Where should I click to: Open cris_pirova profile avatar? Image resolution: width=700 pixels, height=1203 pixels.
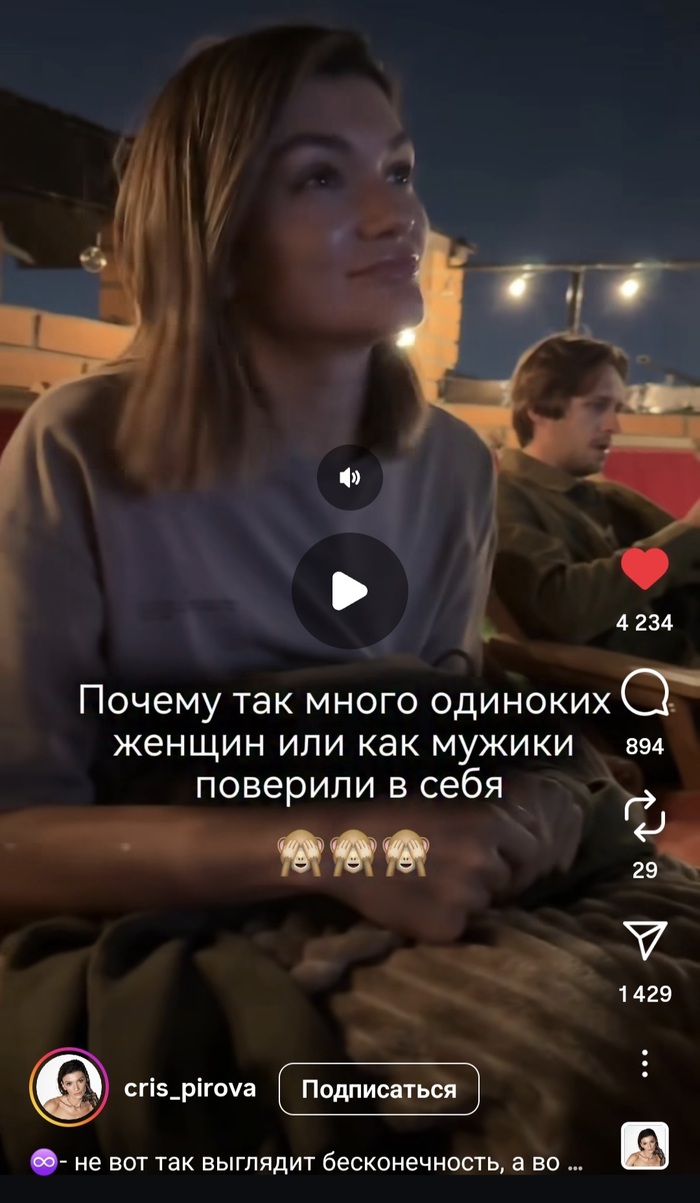coord(69,1088)
